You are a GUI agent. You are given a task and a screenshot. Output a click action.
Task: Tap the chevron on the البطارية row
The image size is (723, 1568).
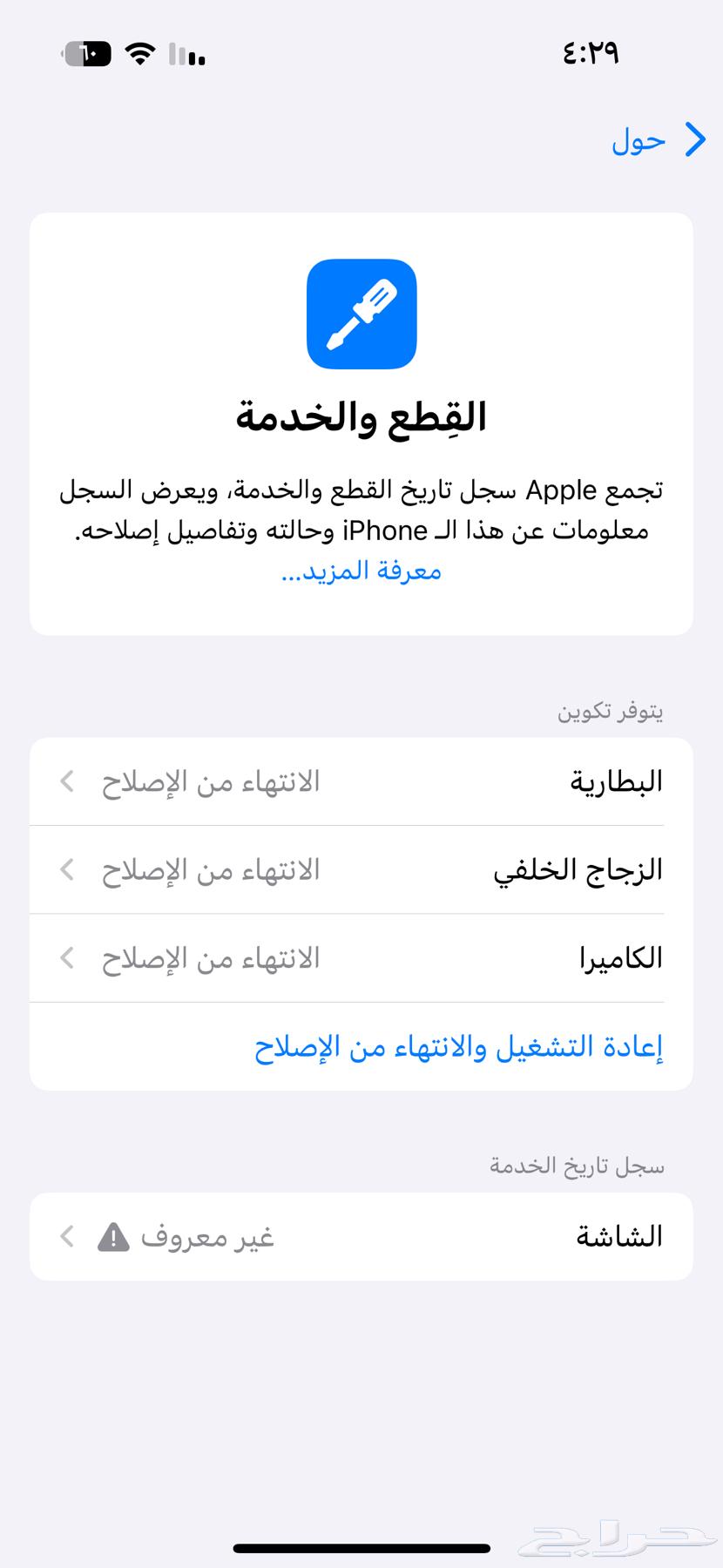pos(66,781)
